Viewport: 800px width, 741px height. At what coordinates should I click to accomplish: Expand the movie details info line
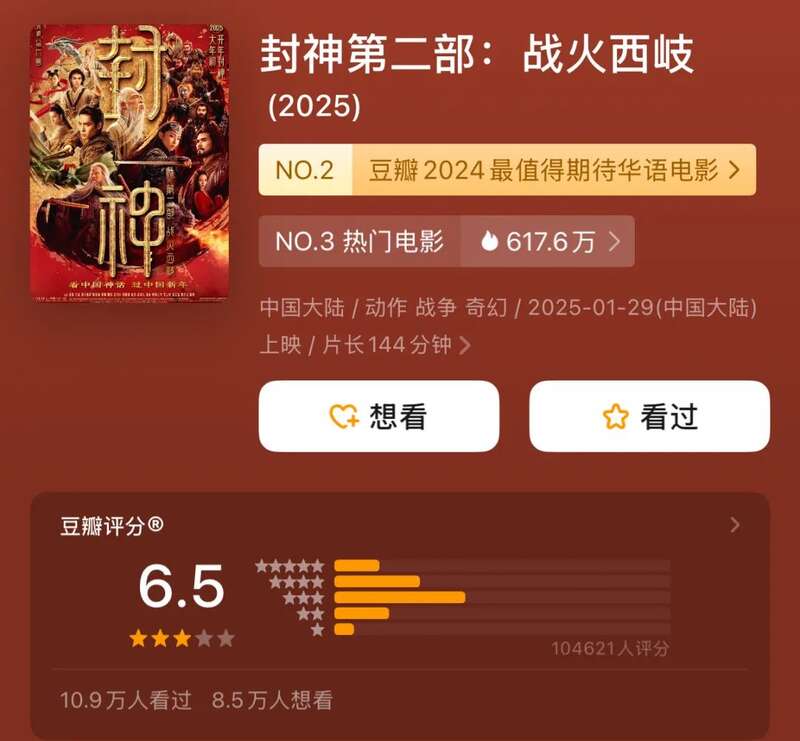click(x=464, y=346)
